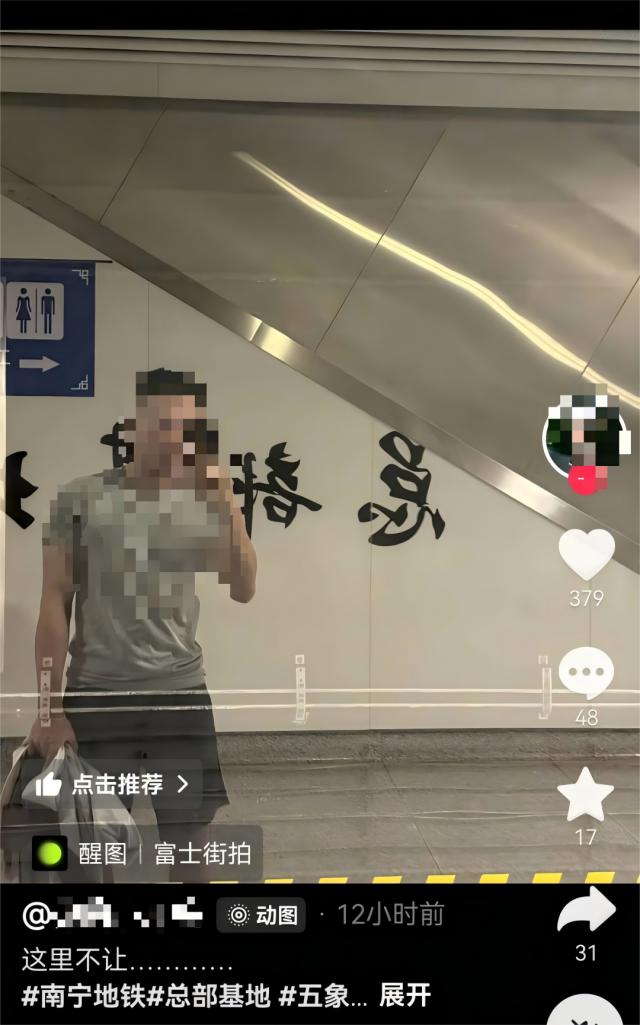Open the 醒图 富士街拍 template
This screenshot has width=640, height=1025.
(145, 853)
